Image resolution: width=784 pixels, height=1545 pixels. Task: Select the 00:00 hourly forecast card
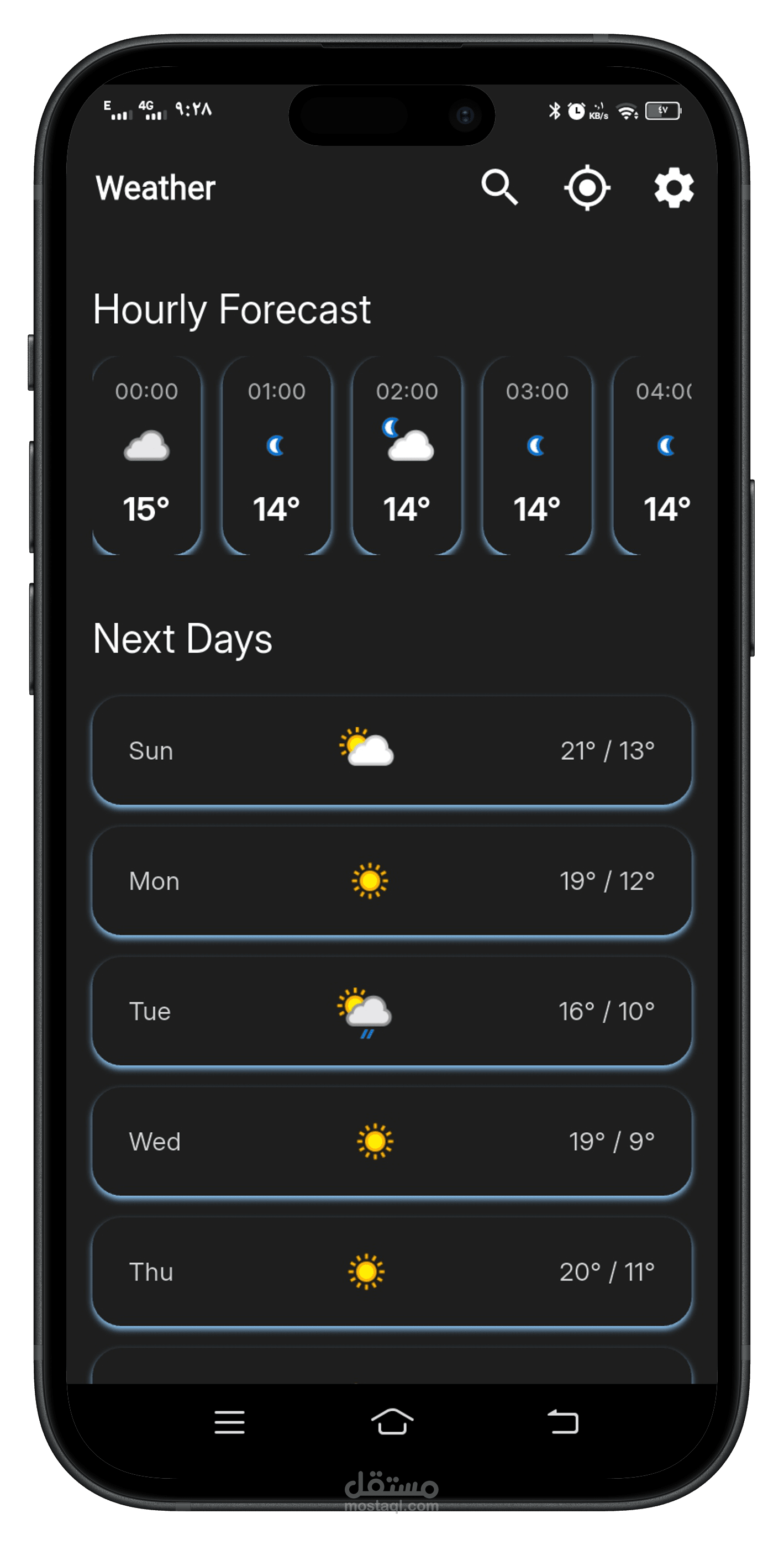[147, 456]
